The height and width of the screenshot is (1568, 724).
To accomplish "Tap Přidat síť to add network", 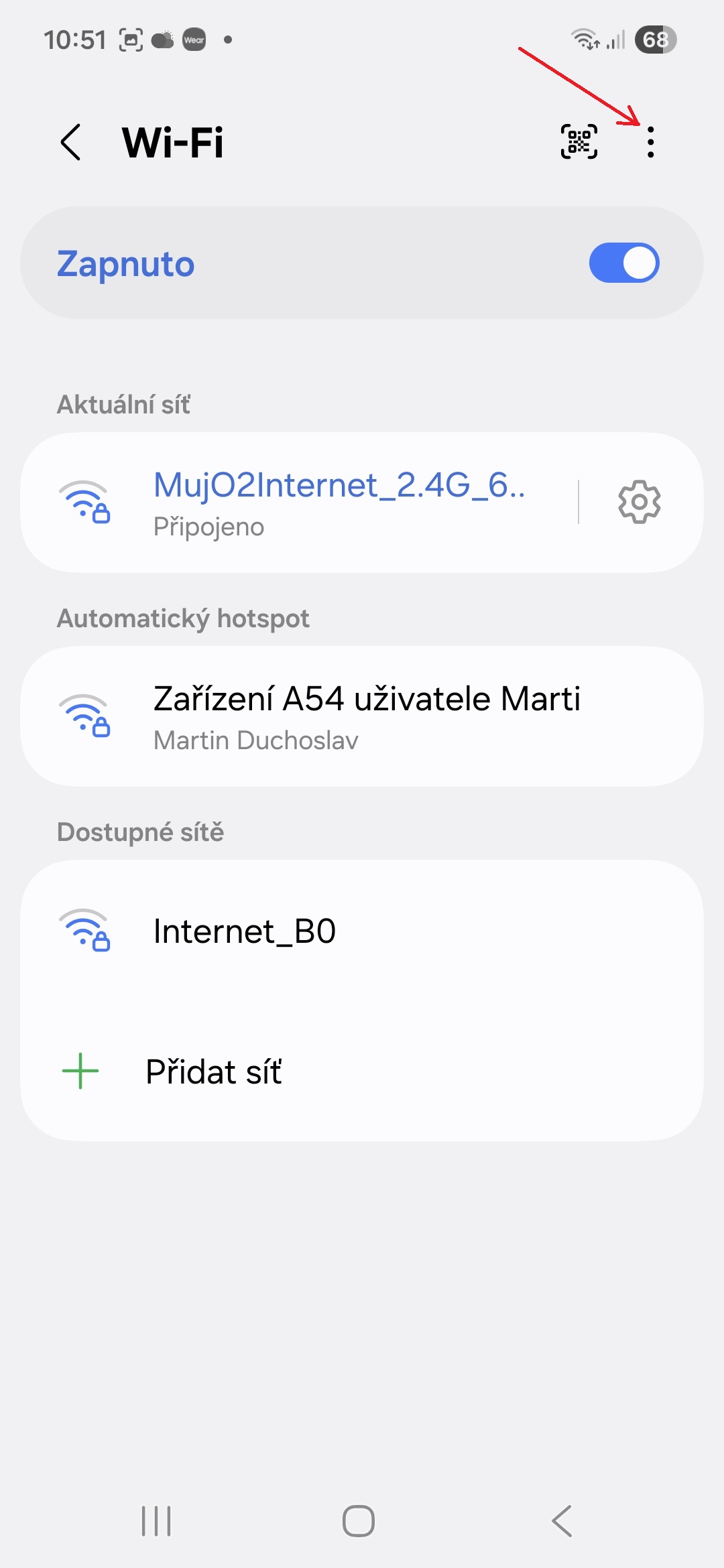I will point(215,1071).
